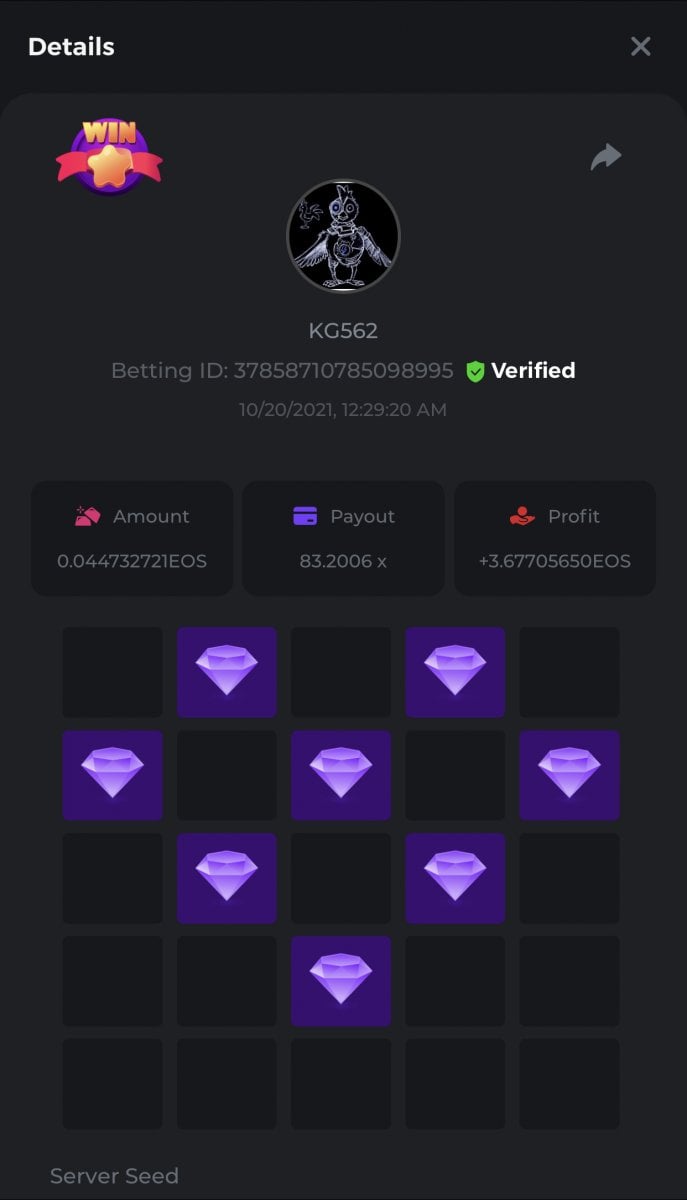Share this bet result
This screenshot has height=1200, width=687.
pos(606,157)
